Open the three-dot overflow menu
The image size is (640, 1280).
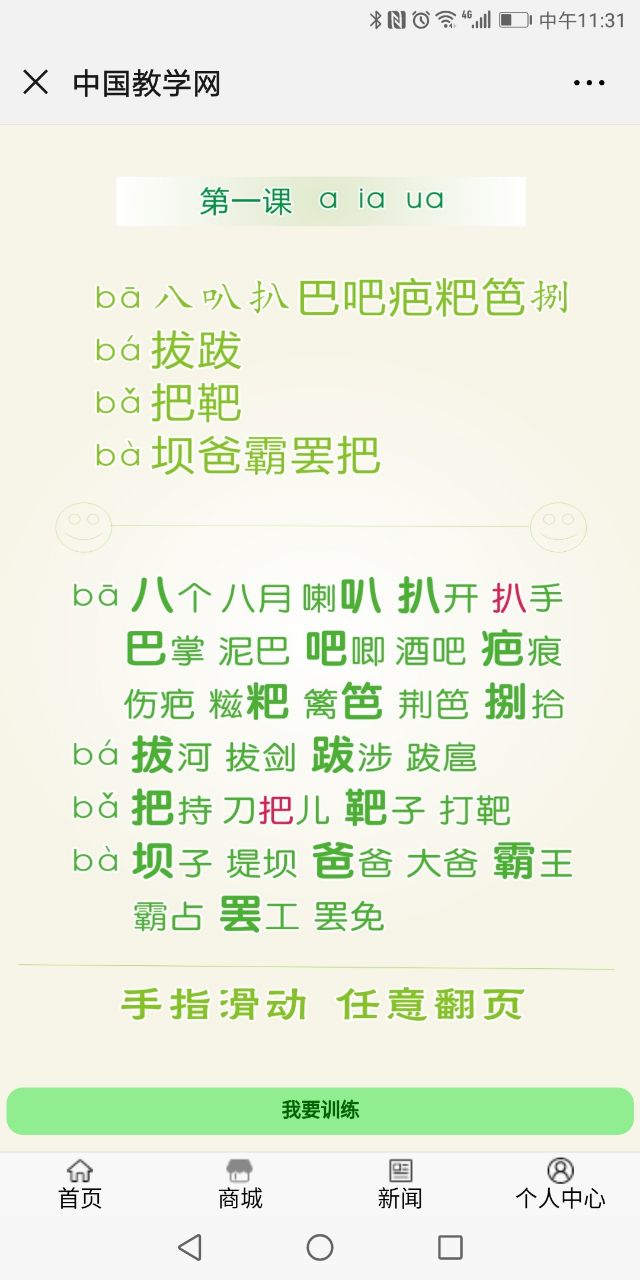click(x=589, y=83)
